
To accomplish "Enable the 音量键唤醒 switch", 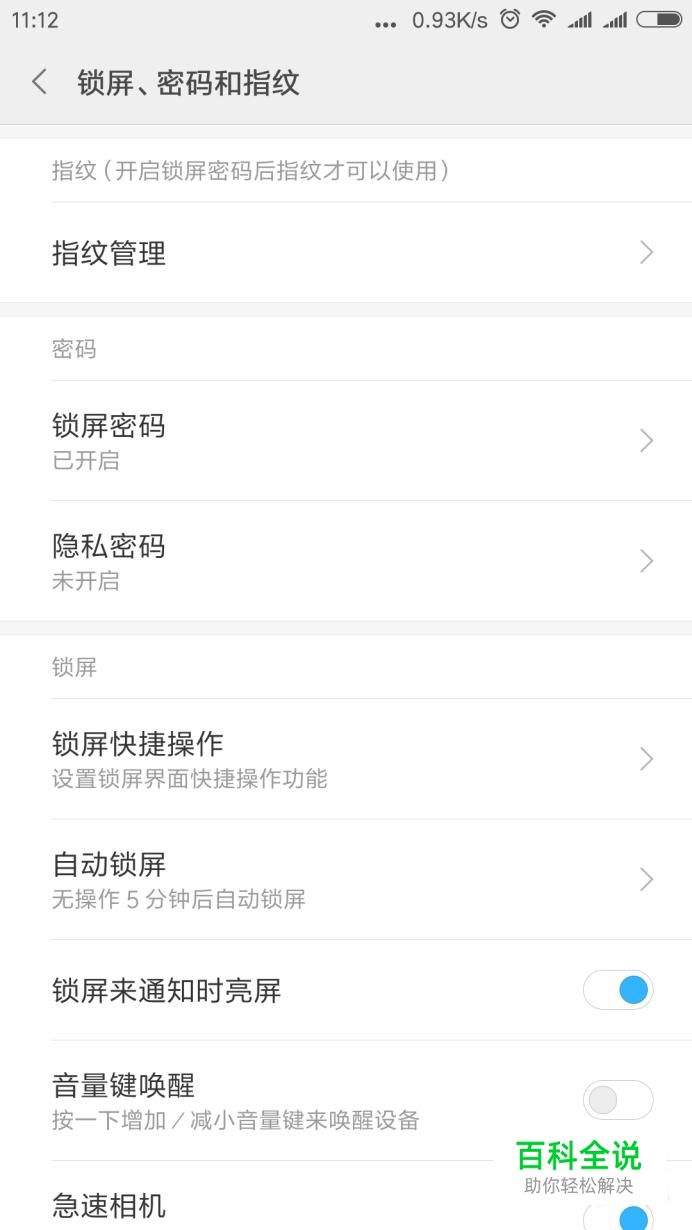I will 618,1100.
